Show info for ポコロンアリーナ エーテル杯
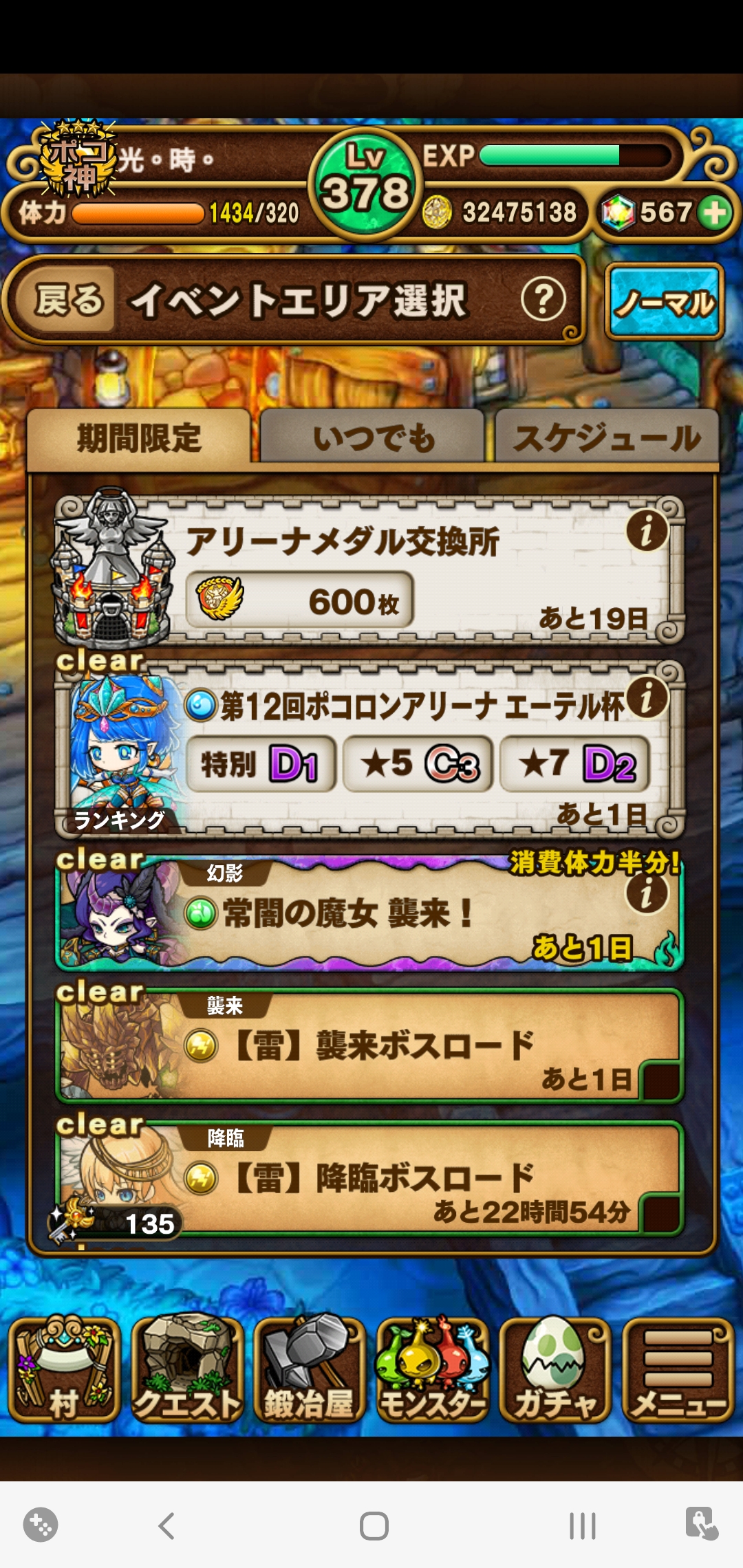743x1568 pixels. [x=647, y=697]
